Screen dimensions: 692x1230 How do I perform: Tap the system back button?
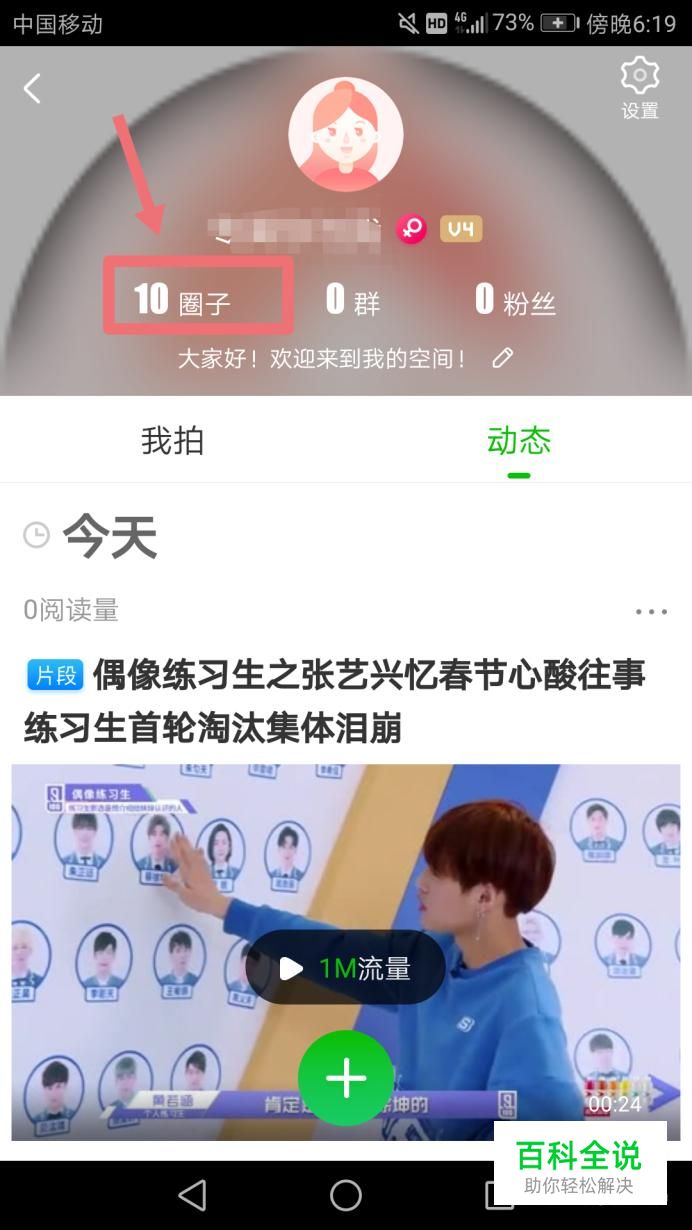click(x=192, y=1194)
